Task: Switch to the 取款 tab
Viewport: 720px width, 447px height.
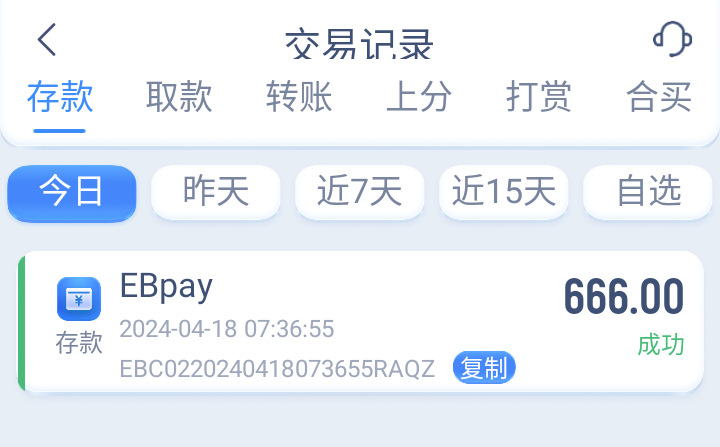Action: [179, 98]
